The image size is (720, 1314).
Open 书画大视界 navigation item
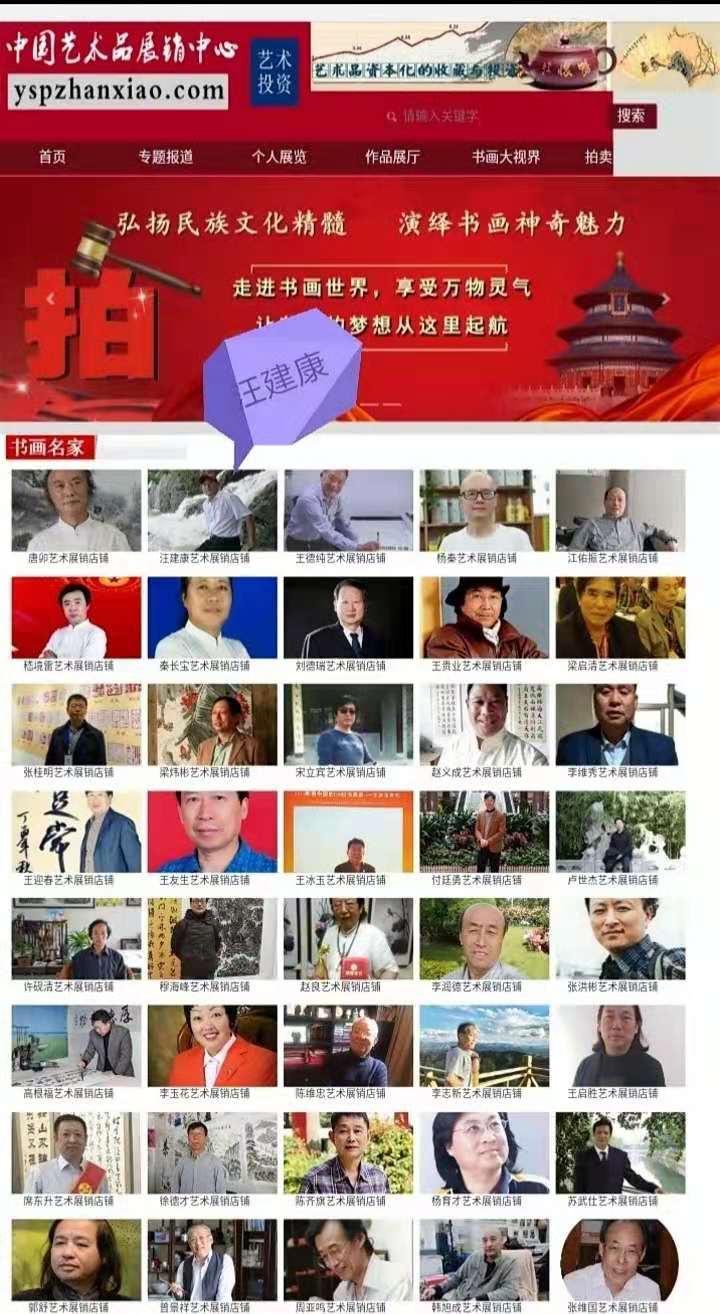coord(506,157)
